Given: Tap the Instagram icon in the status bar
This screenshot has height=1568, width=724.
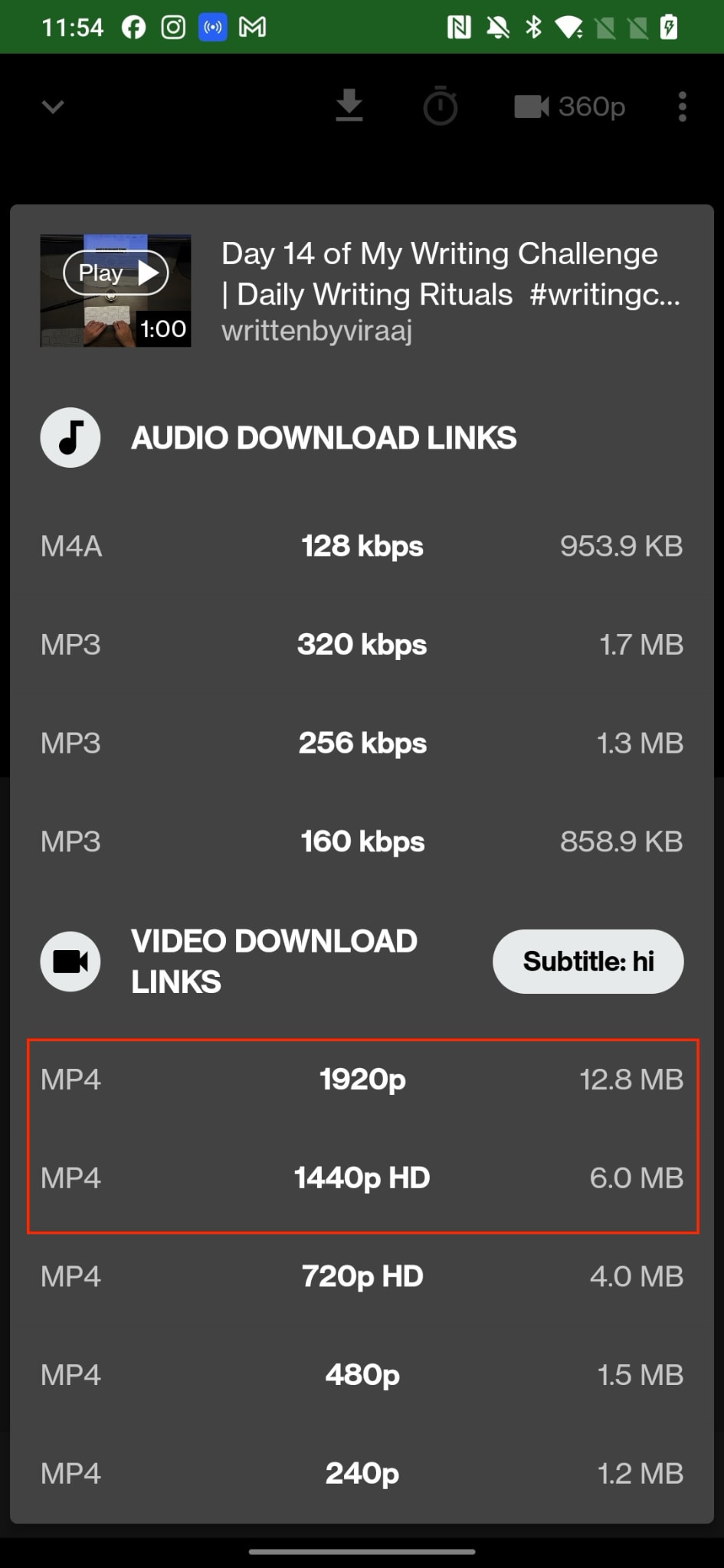Looking at the screenshot, I should pos(172,26).
